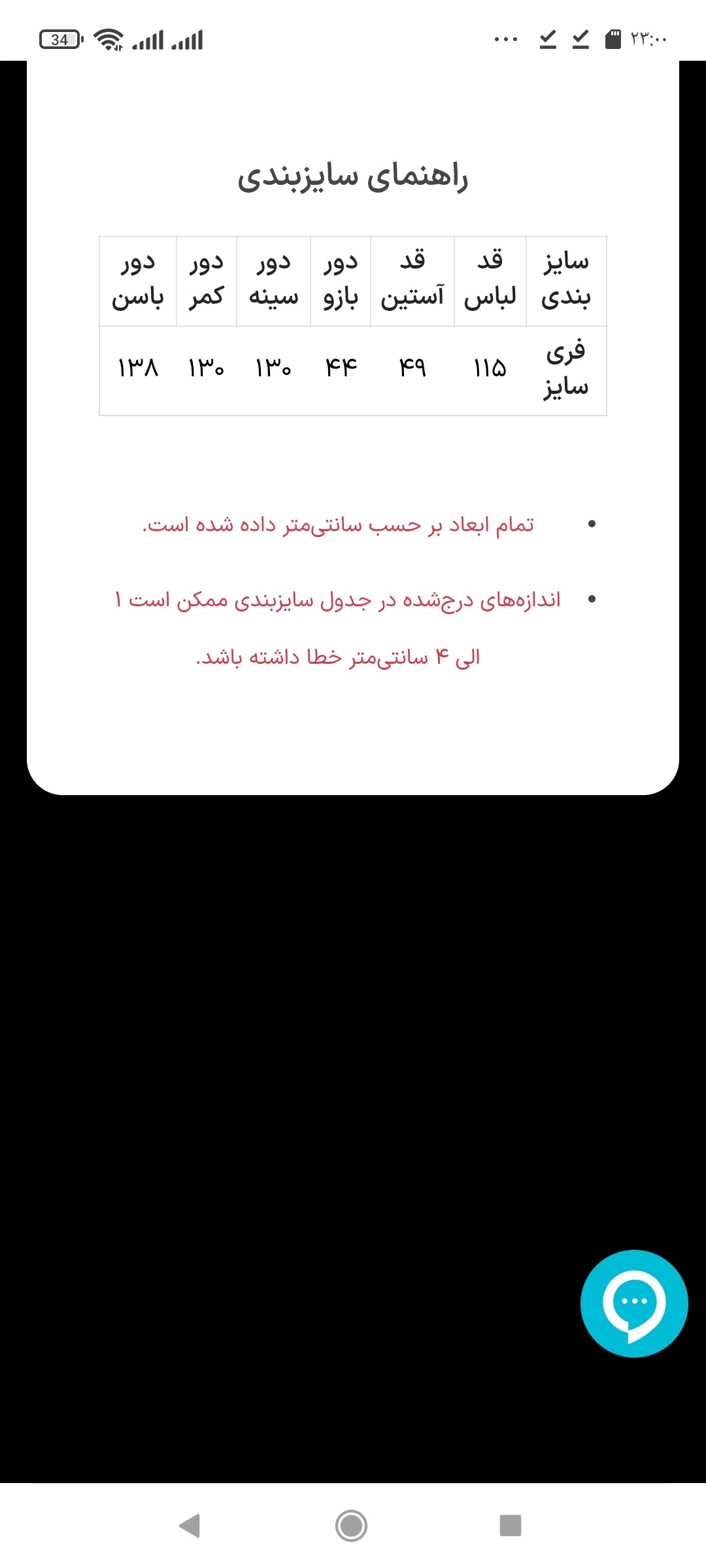Image resolution: width=706 pixels, height=1568 pixels.
Task: Tap the system back button
Action: pos(190,1526)
